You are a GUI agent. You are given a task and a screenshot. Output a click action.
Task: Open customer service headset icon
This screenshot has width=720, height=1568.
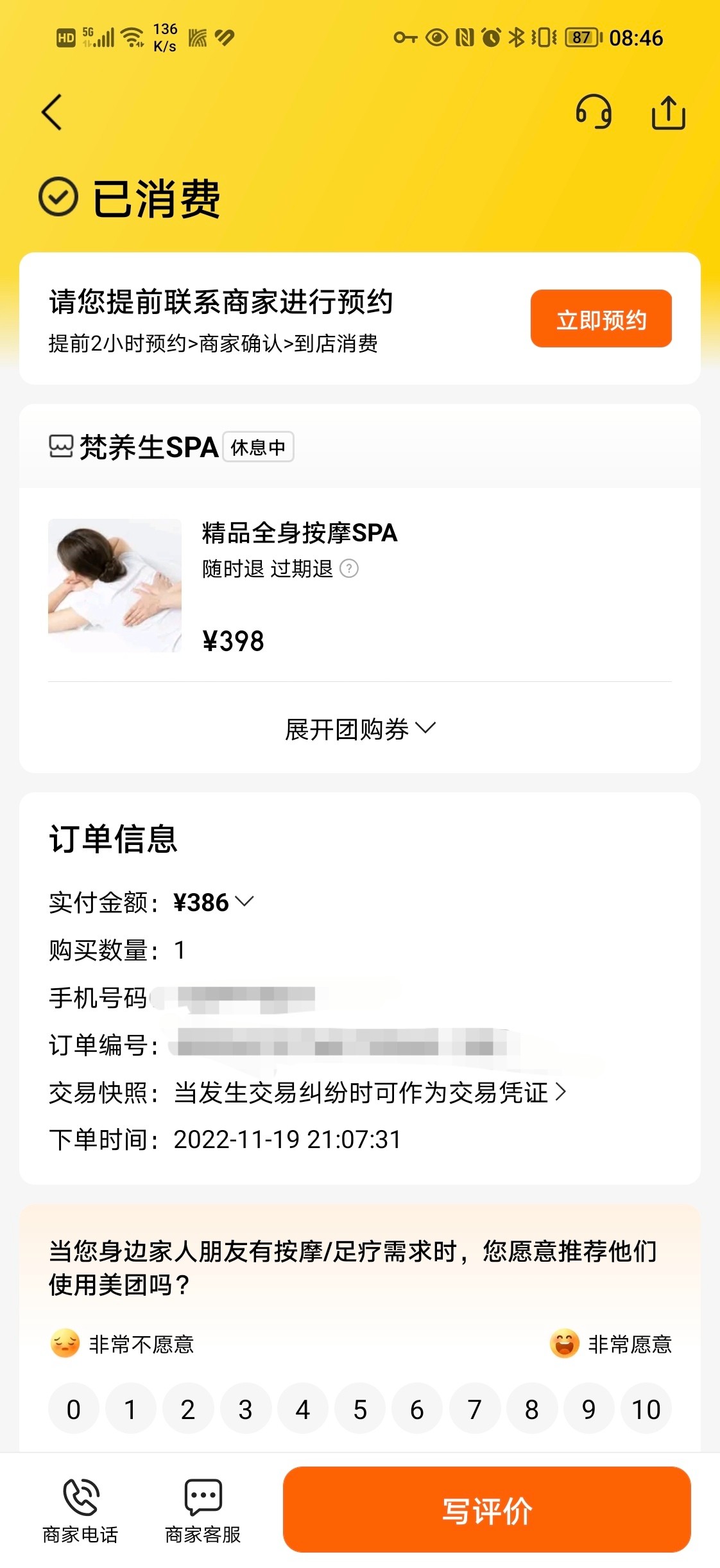pos(594,112)
